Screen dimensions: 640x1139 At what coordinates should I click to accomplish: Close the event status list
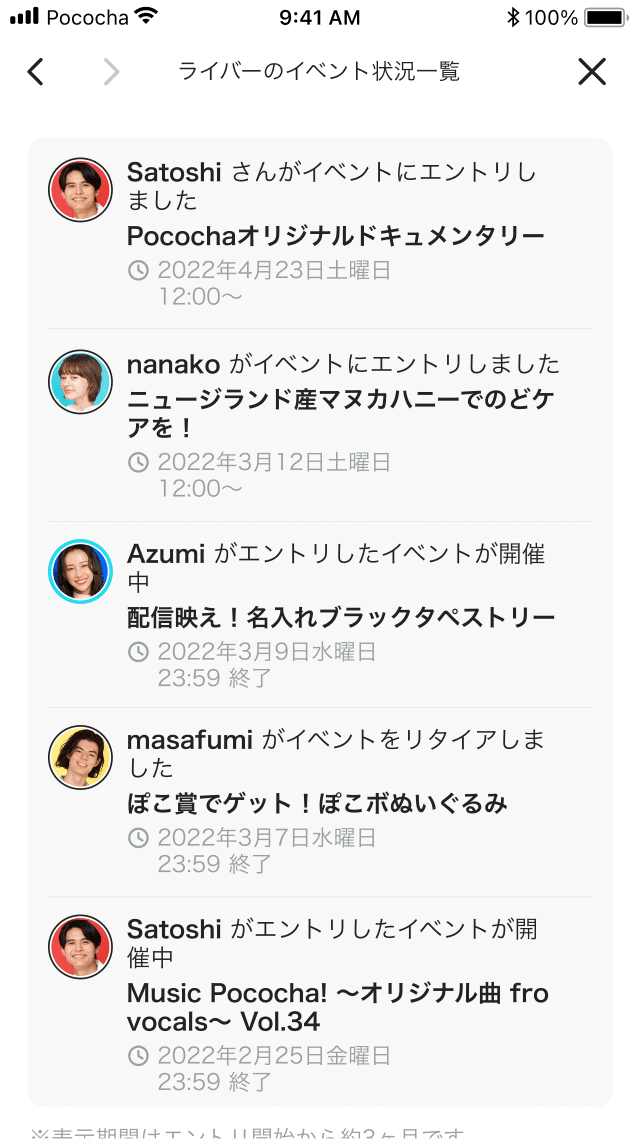(x=591, y=72)
